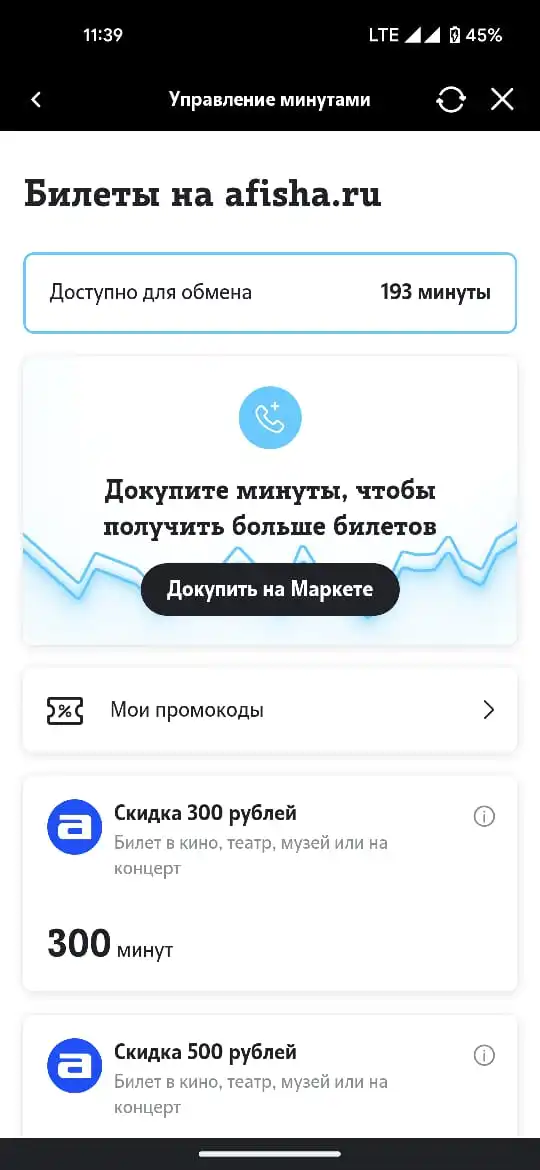Open Мои промокоды
This screenshot has width=540, height=1170.
point(270,710)
